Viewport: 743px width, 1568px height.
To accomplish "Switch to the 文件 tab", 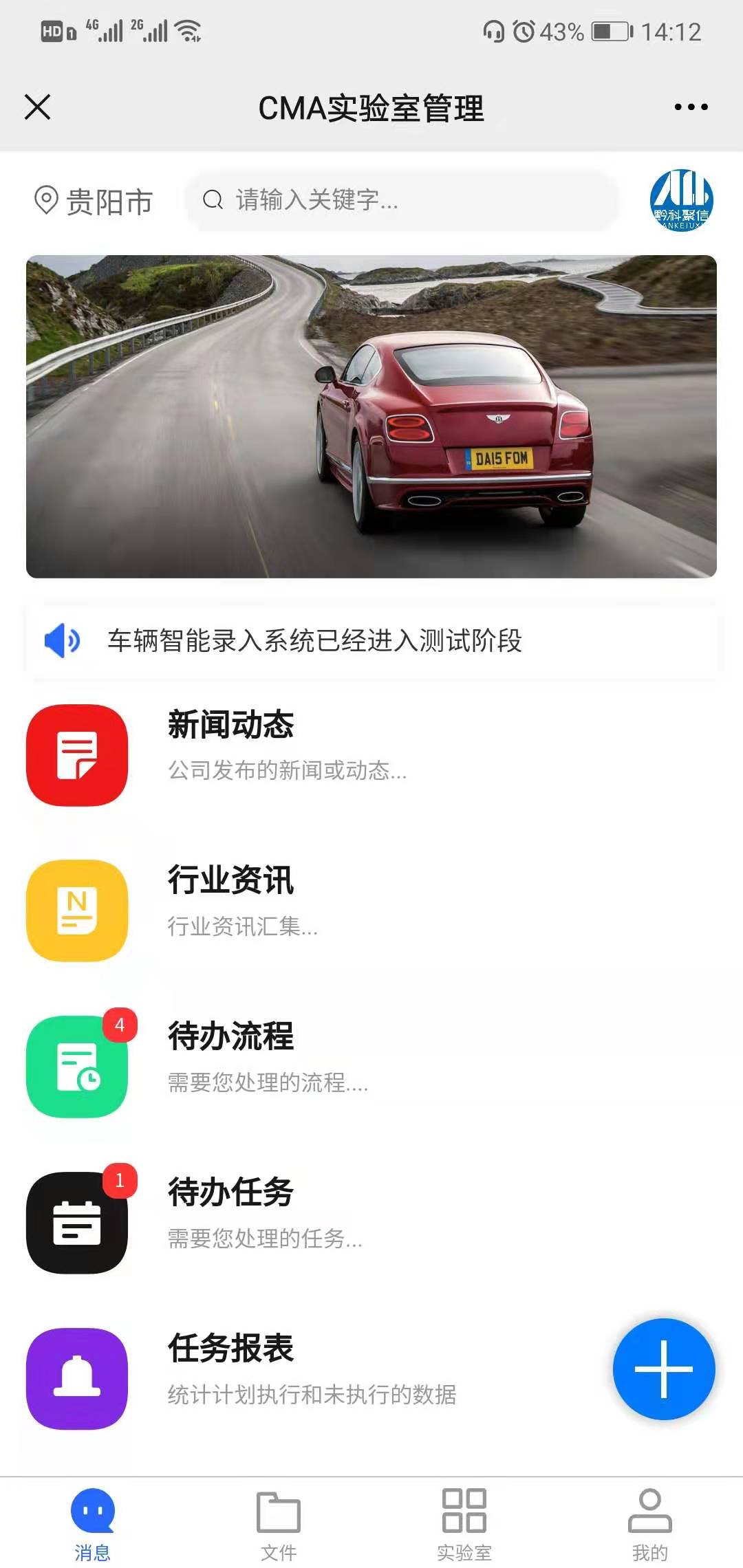I will [x=279, y=1523].
